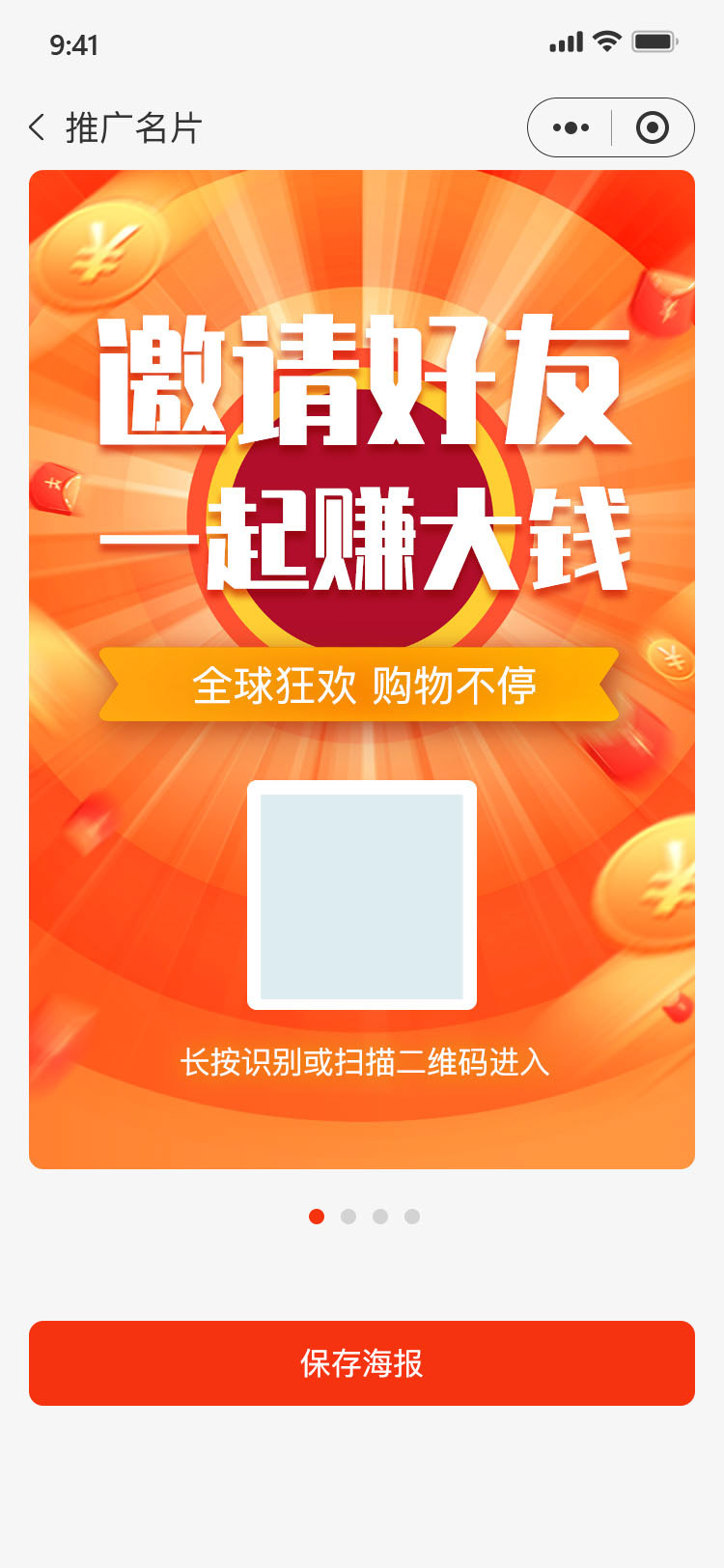The height and width of the screenshot is (1568, 724).
Task: Tap the 保存海报 button
Action: [362, 1363]
